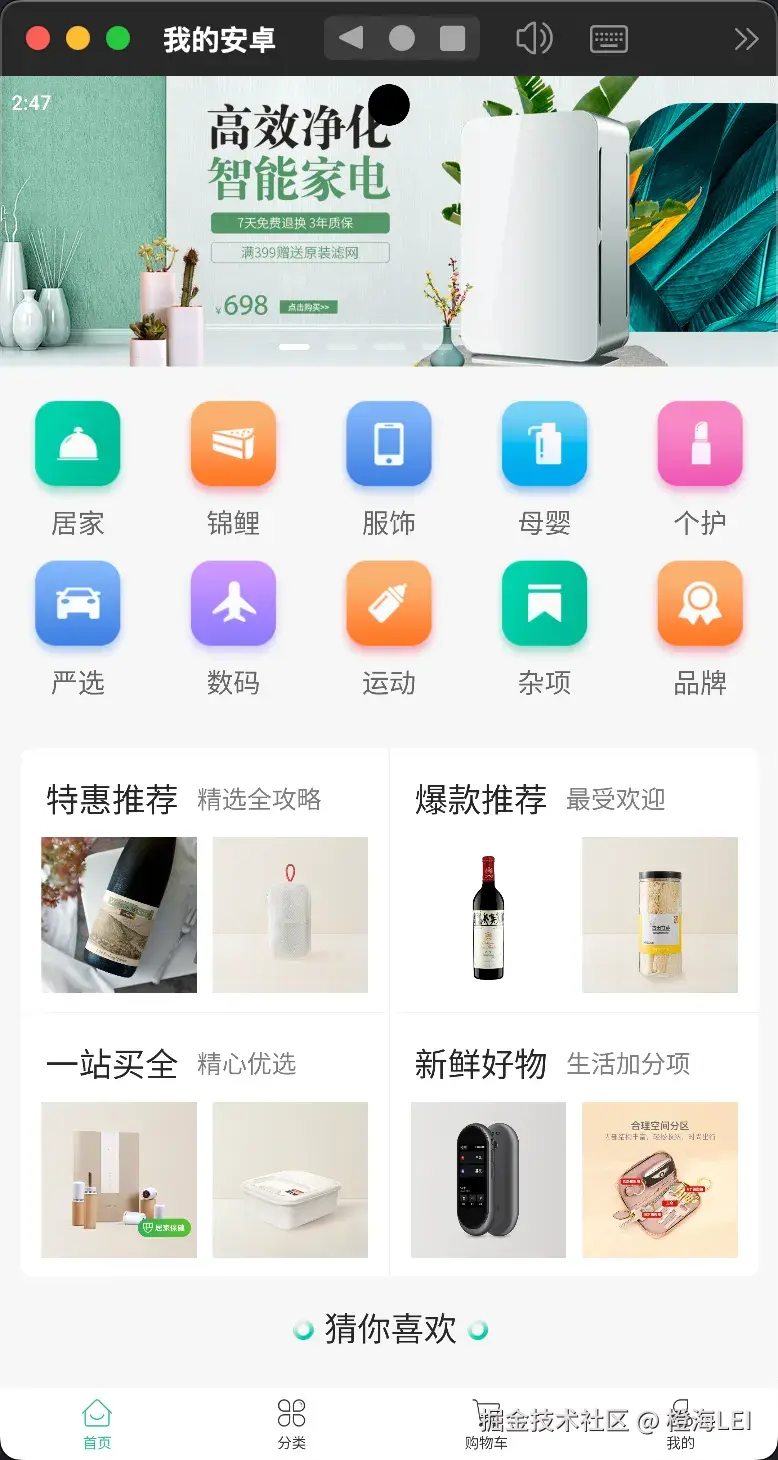Open the 运动 category

pos(389,604)
